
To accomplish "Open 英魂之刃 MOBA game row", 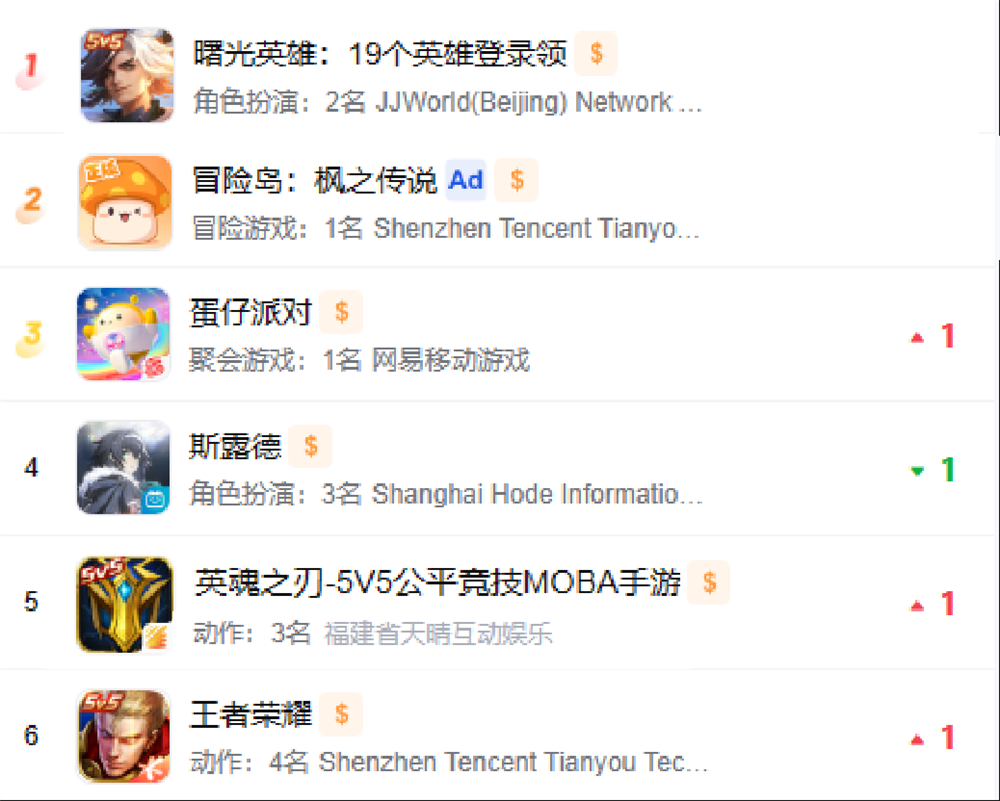I will (x=438, y=582).
